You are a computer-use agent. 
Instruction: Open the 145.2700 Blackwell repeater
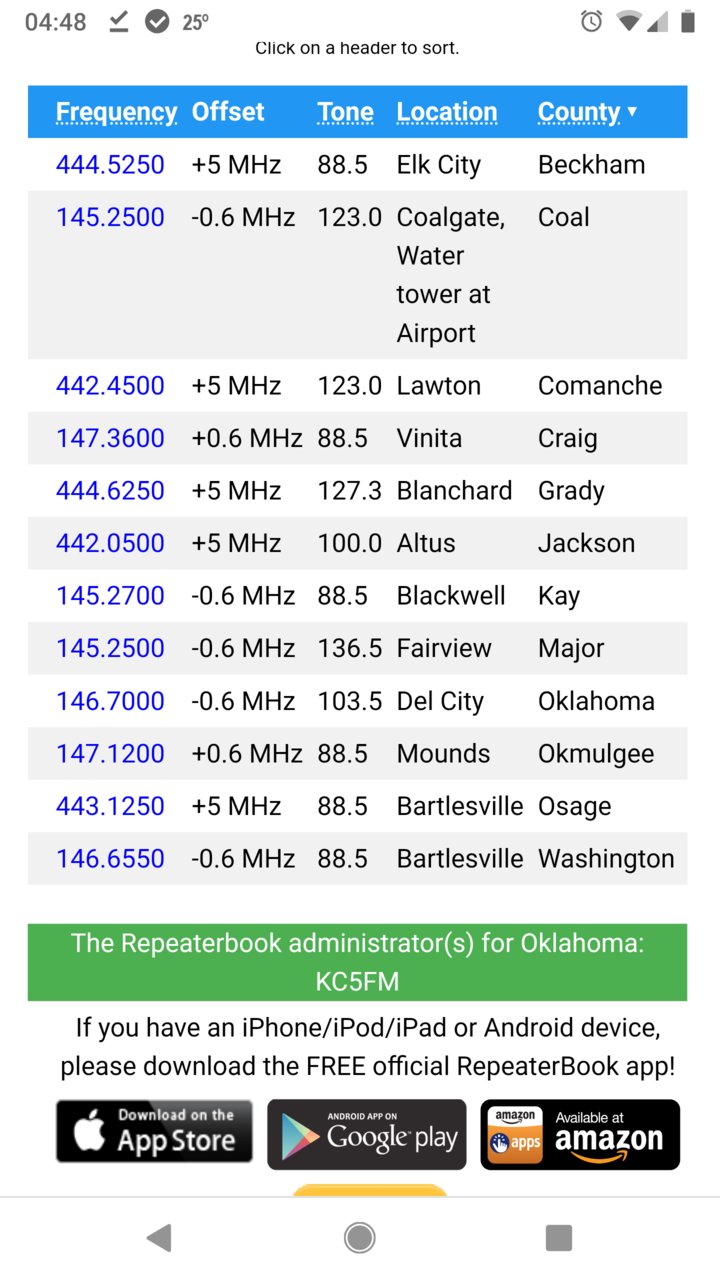[110, 596]
